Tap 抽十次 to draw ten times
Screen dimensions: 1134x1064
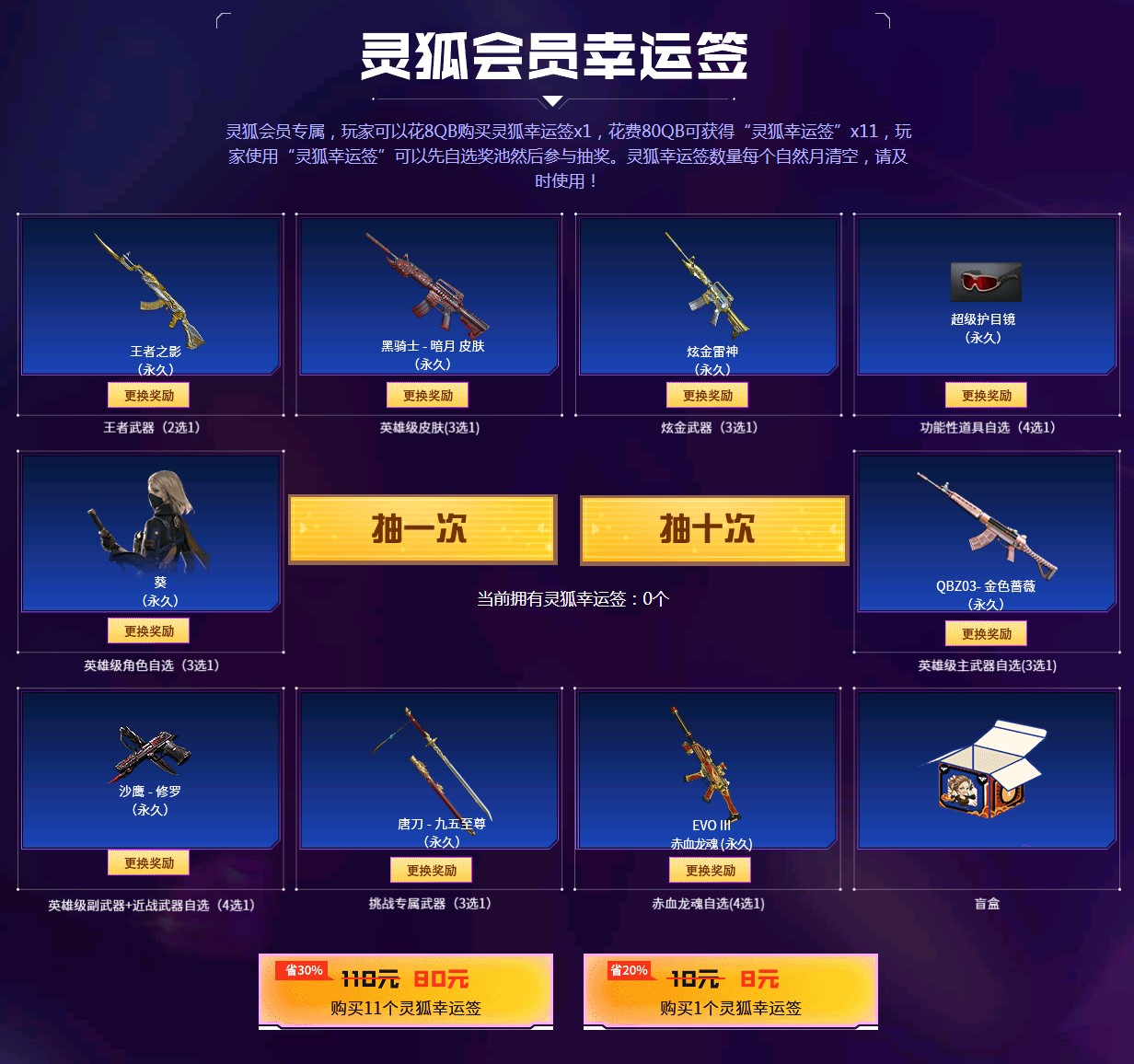pyautogui.click(x=713, y=529)
